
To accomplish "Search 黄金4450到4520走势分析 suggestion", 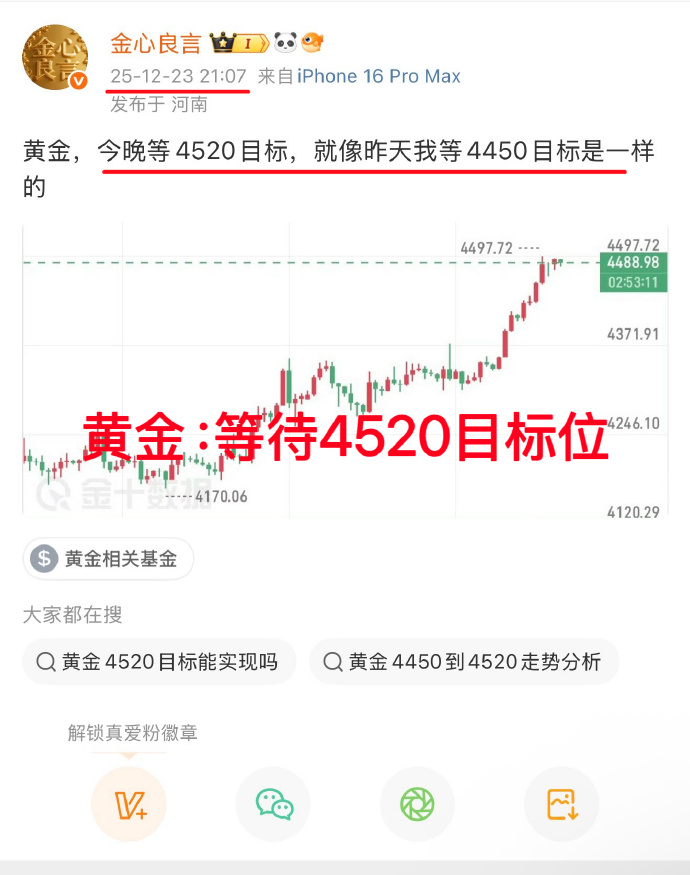I will [x=463, y=662].
